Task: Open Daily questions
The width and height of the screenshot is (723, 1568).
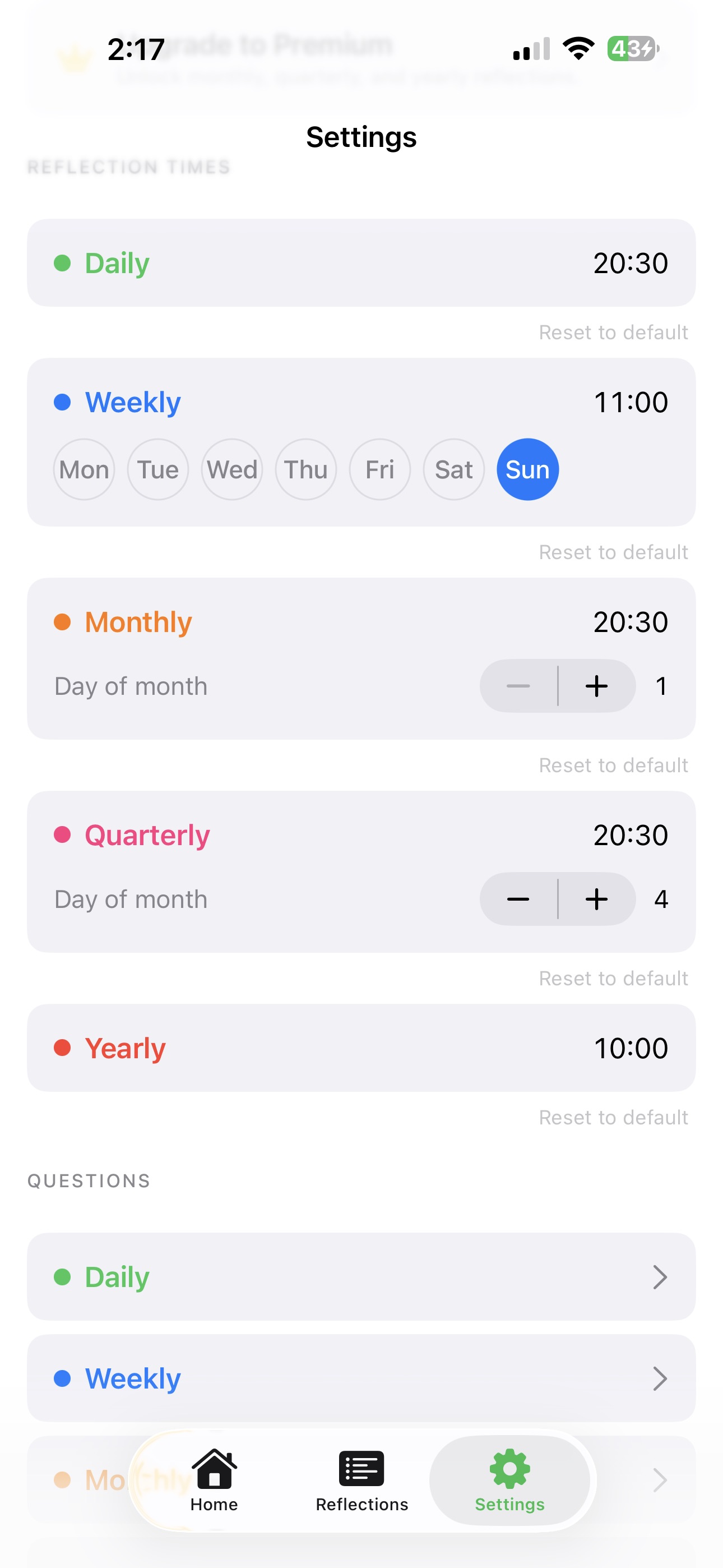Action: (361, 1277)
